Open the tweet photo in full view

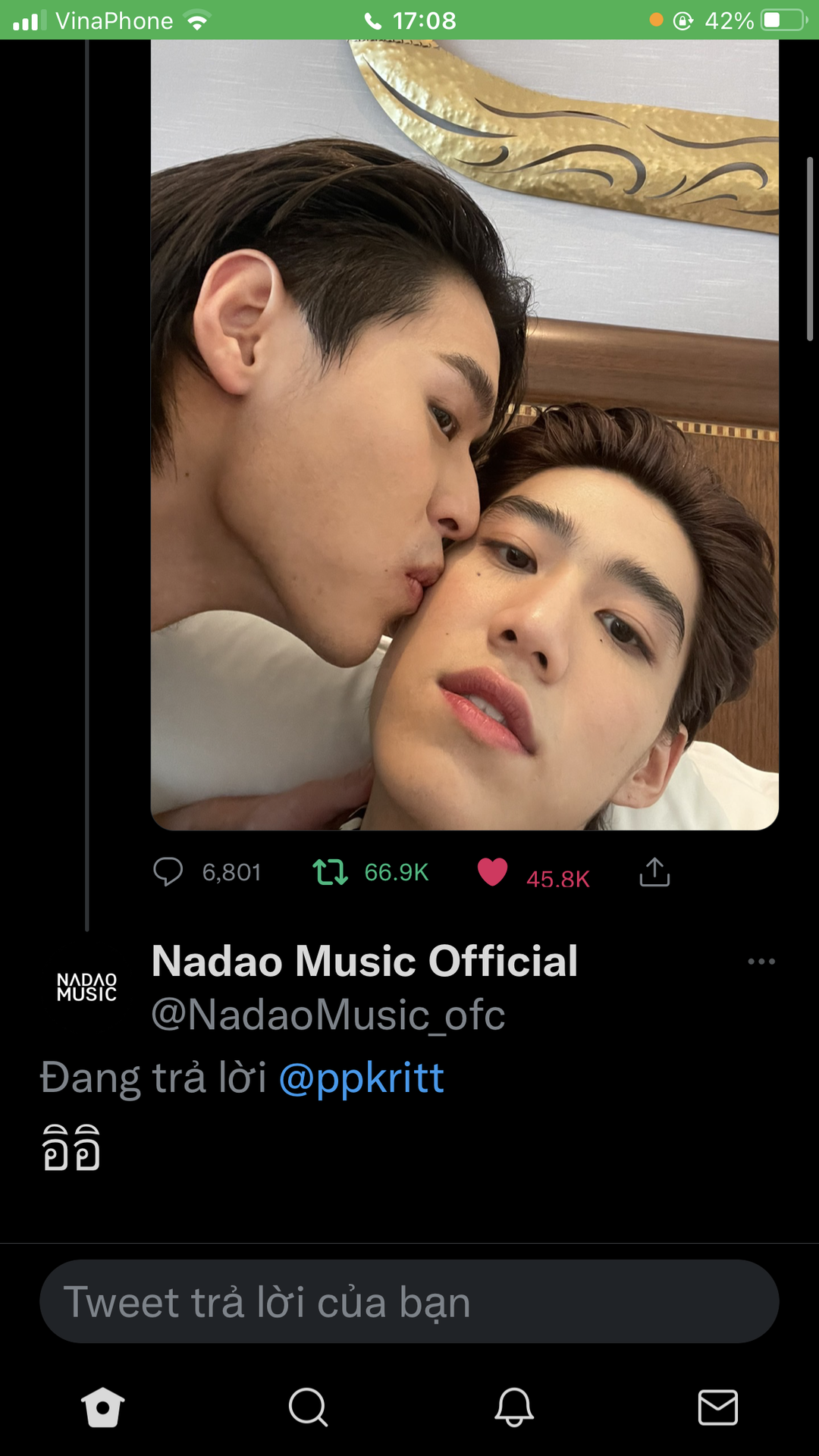464,434
